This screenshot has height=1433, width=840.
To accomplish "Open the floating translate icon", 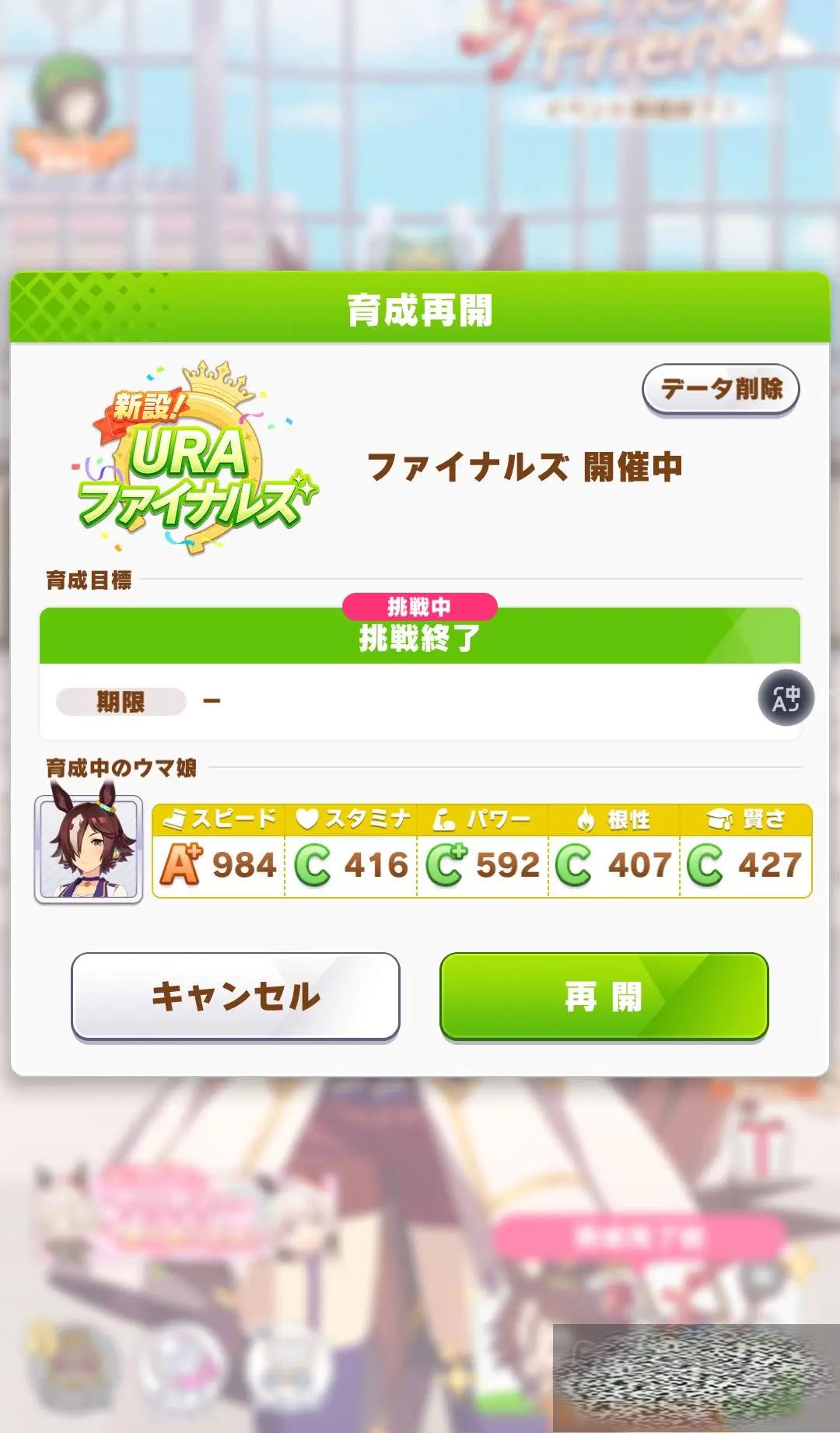I will (x=786, y=698).
